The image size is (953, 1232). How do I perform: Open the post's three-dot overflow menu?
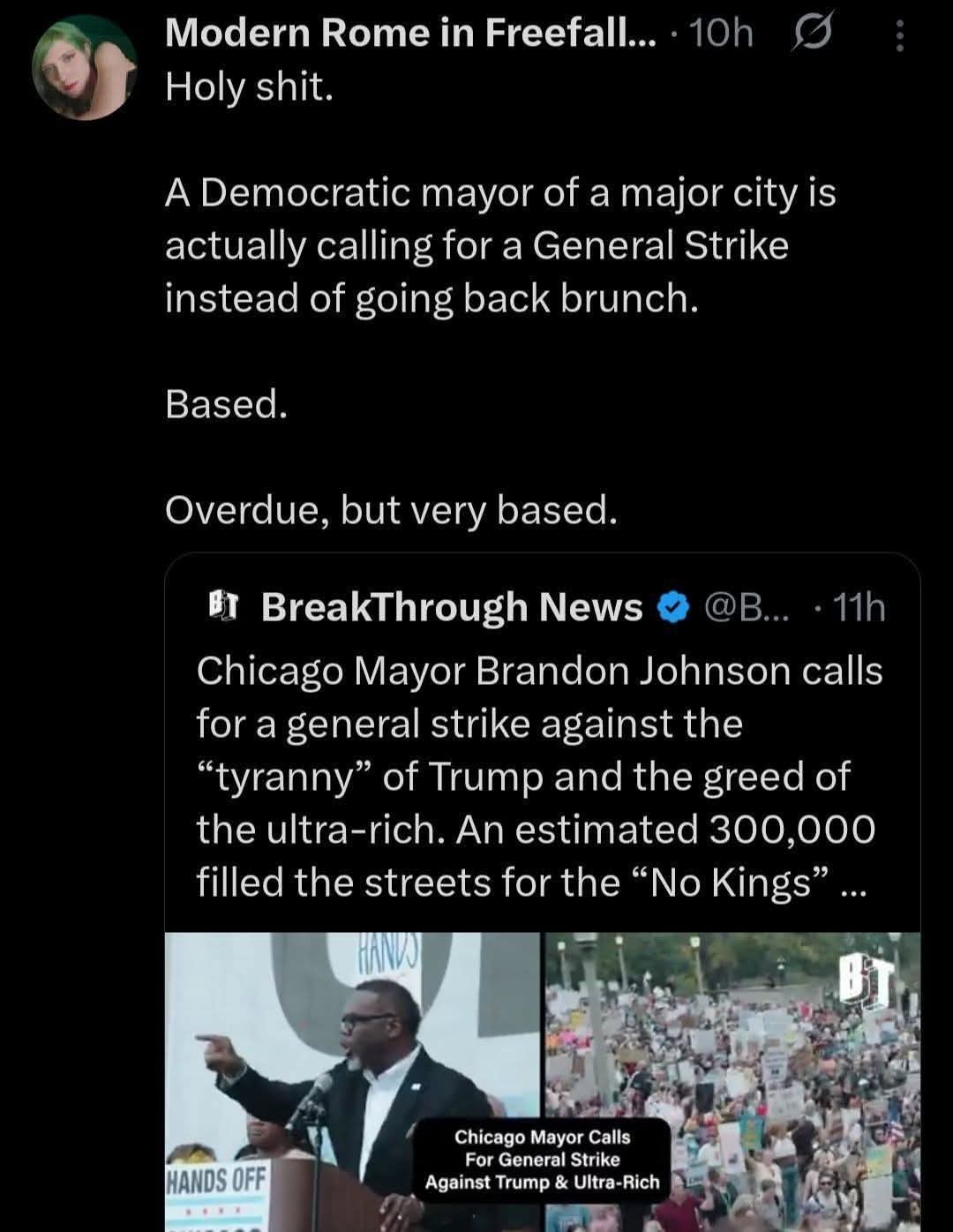click(x=899, y=36)
